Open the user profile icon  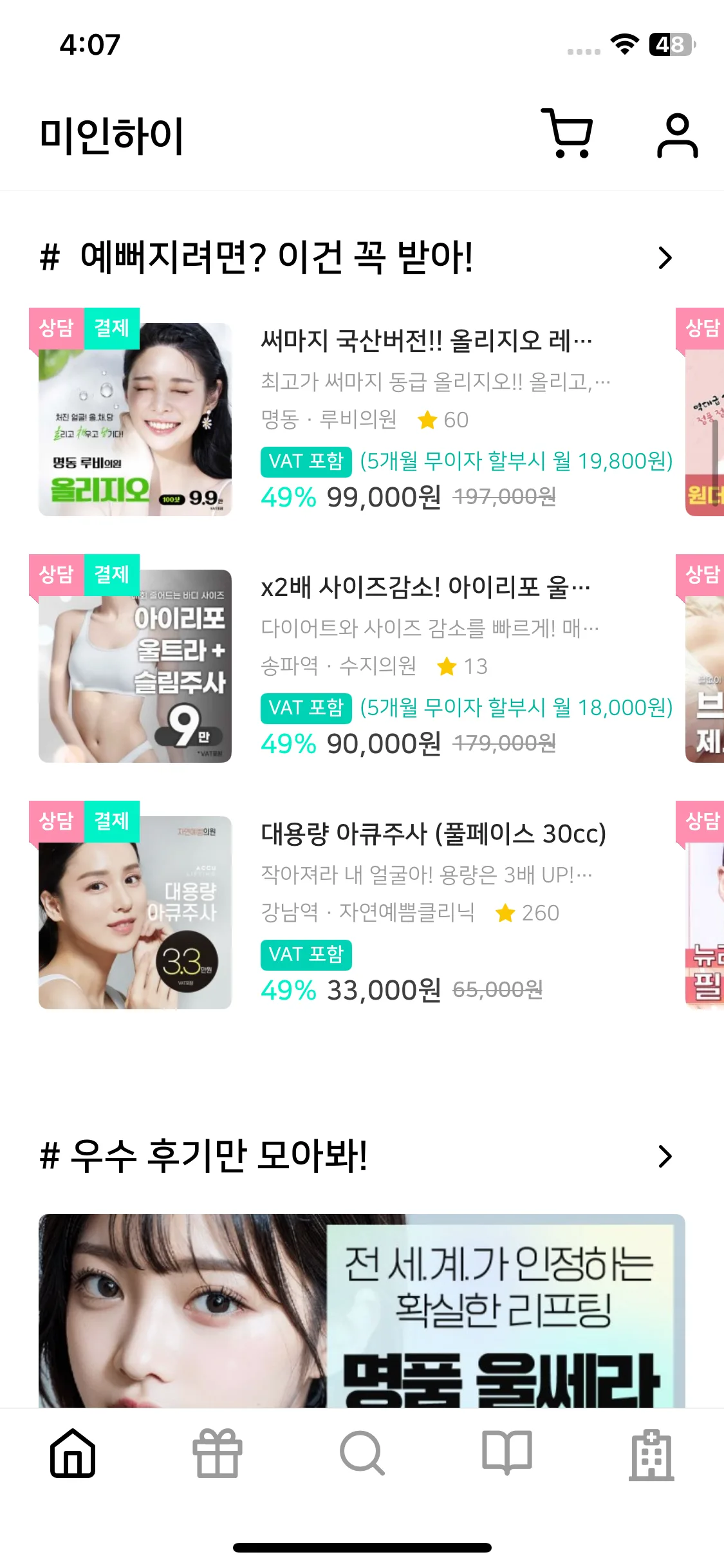click(x=677, y=135)
